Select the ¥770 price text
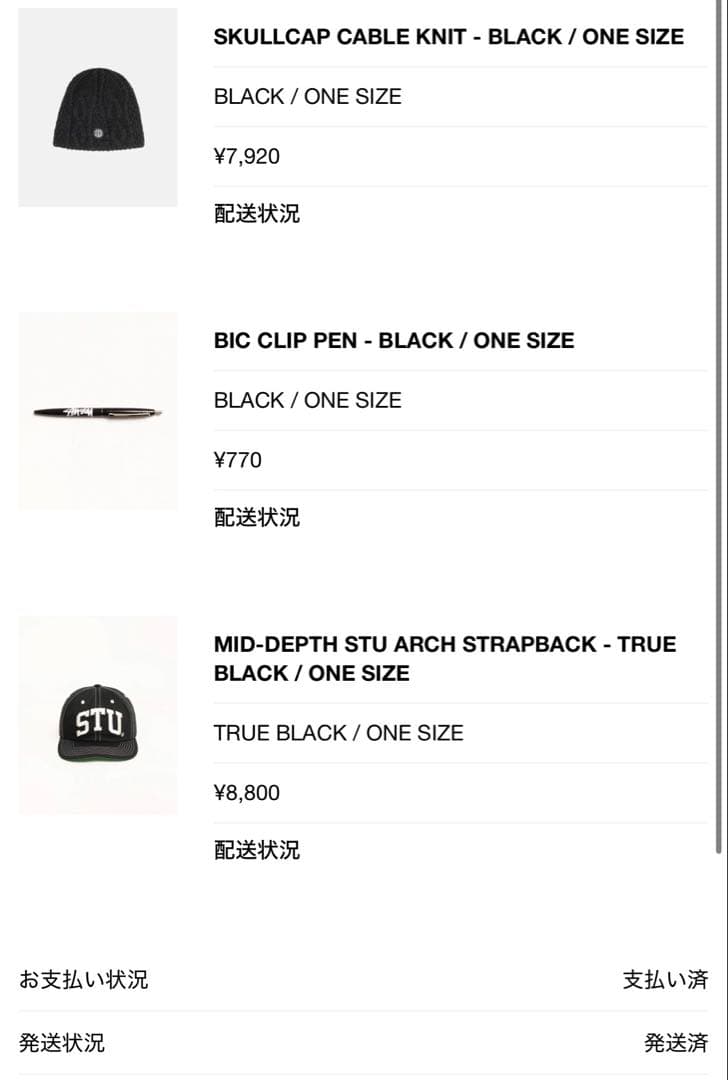 (237, 460)
